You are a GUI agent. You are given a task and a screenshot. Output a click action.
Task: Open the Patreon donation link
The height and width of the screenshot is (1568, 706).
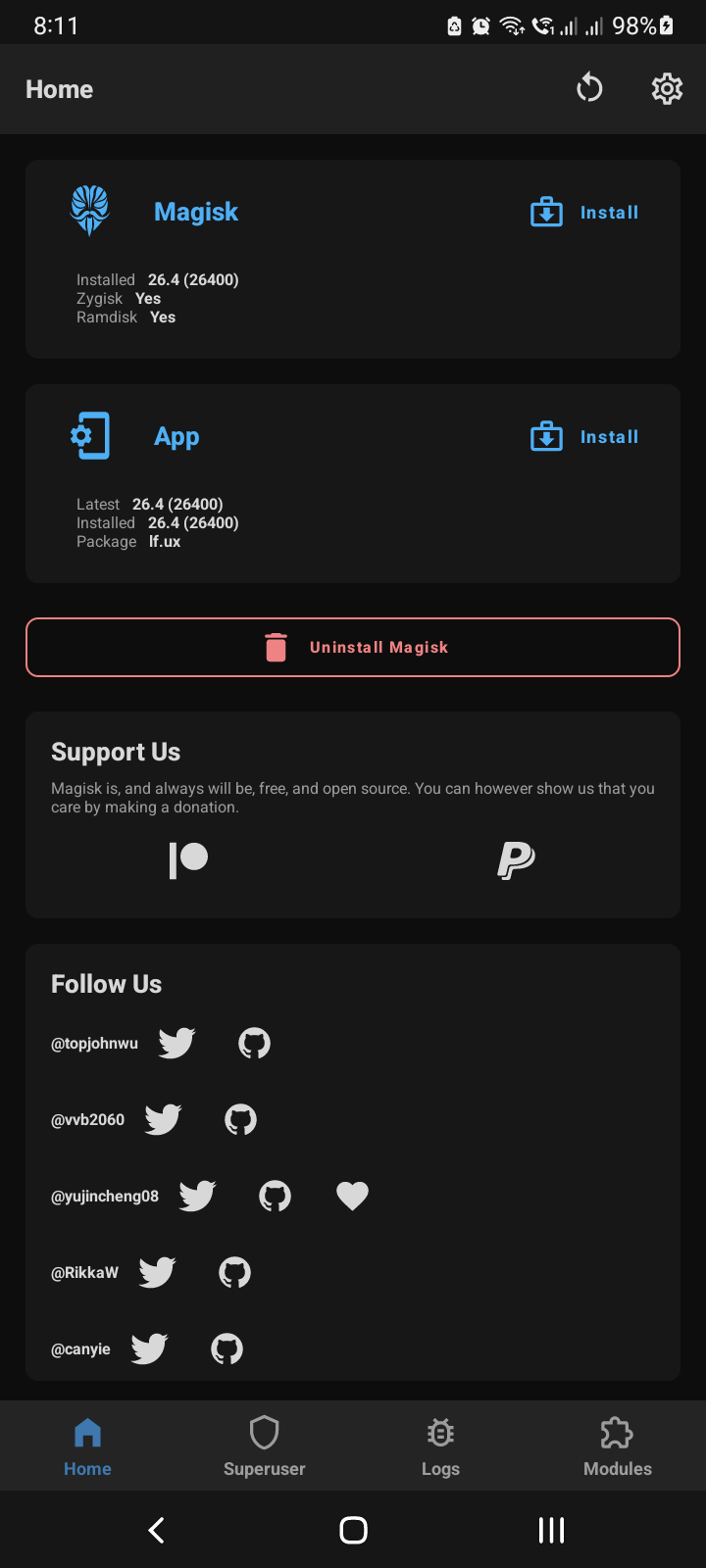(x=188, y=859)
